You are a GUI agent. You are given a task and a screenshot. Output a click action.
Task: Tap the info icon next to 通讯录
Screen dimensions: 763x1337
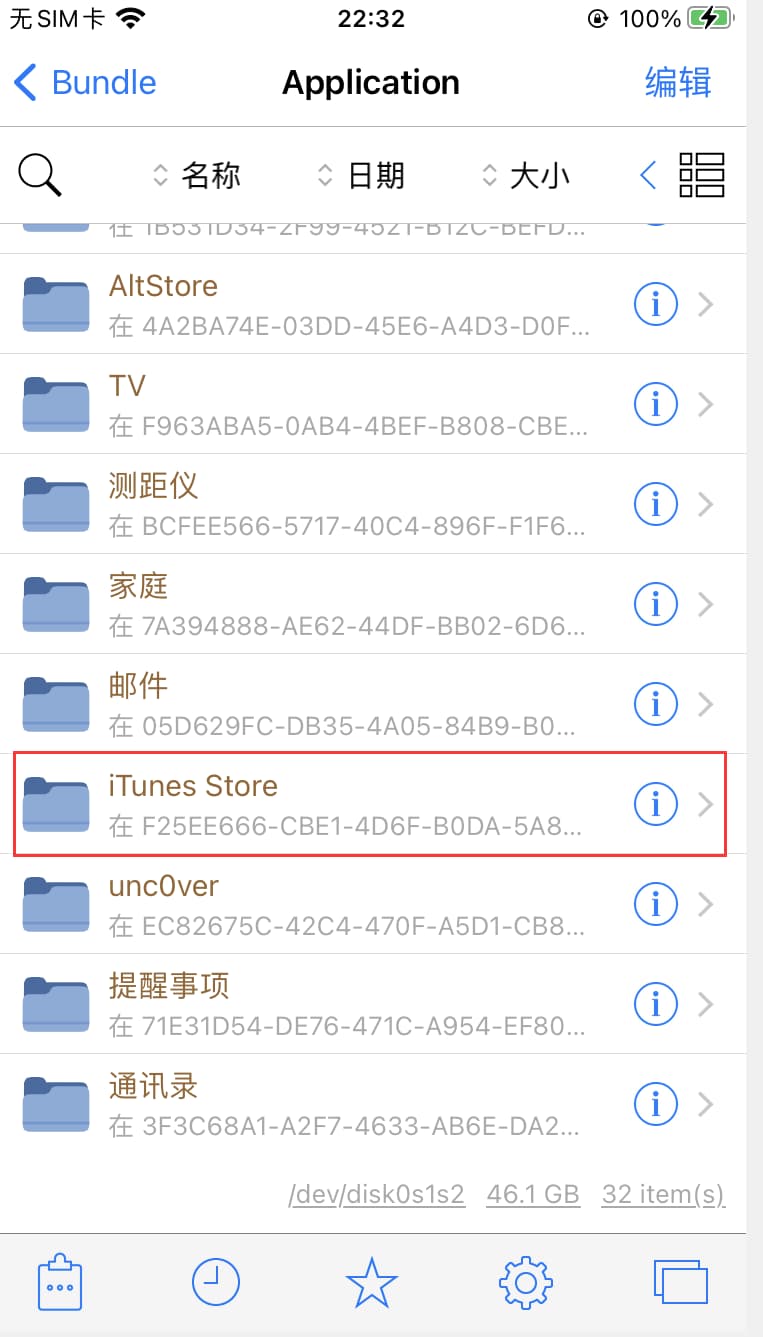click(655, 1104)
